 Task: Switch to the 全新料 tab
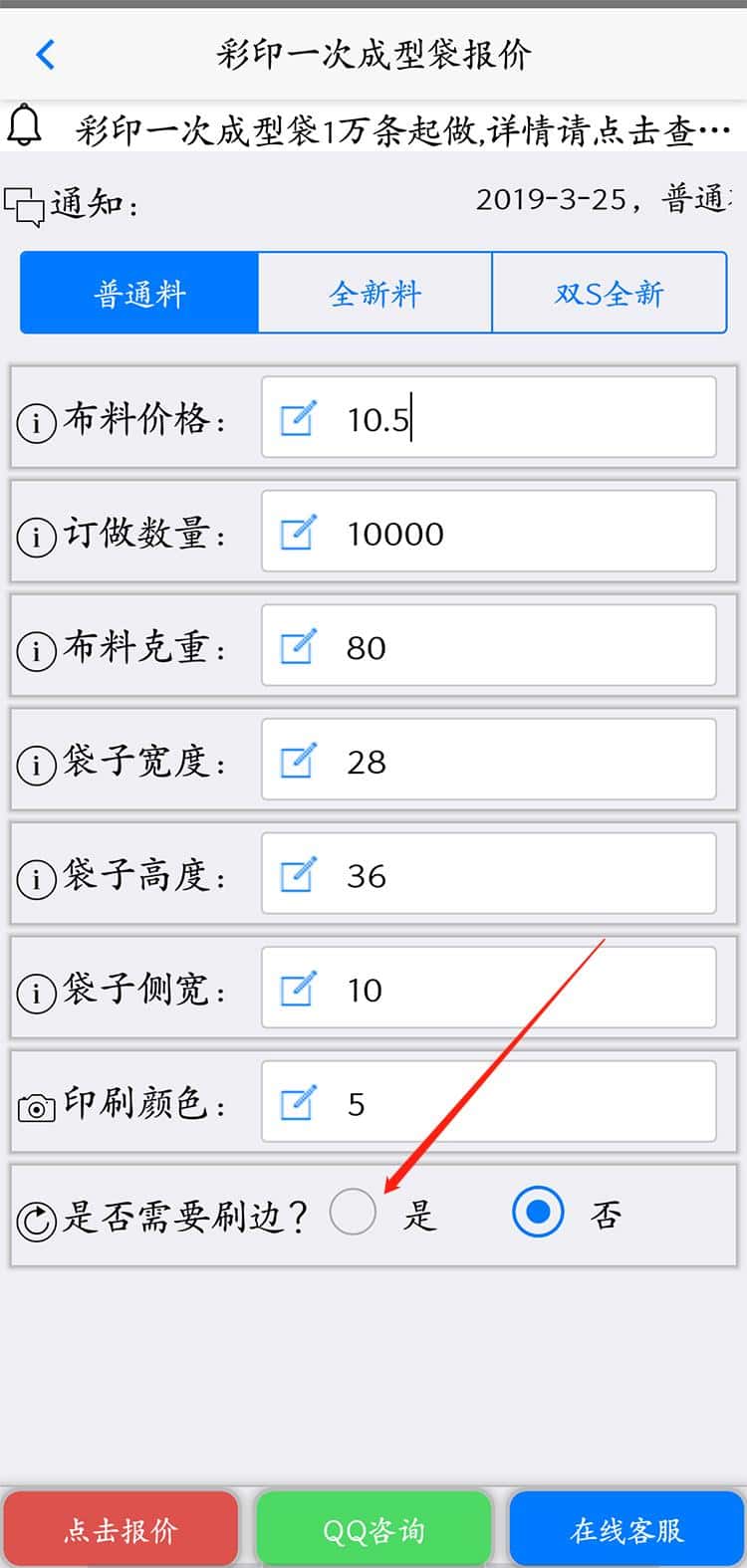(x=375, y=294)
